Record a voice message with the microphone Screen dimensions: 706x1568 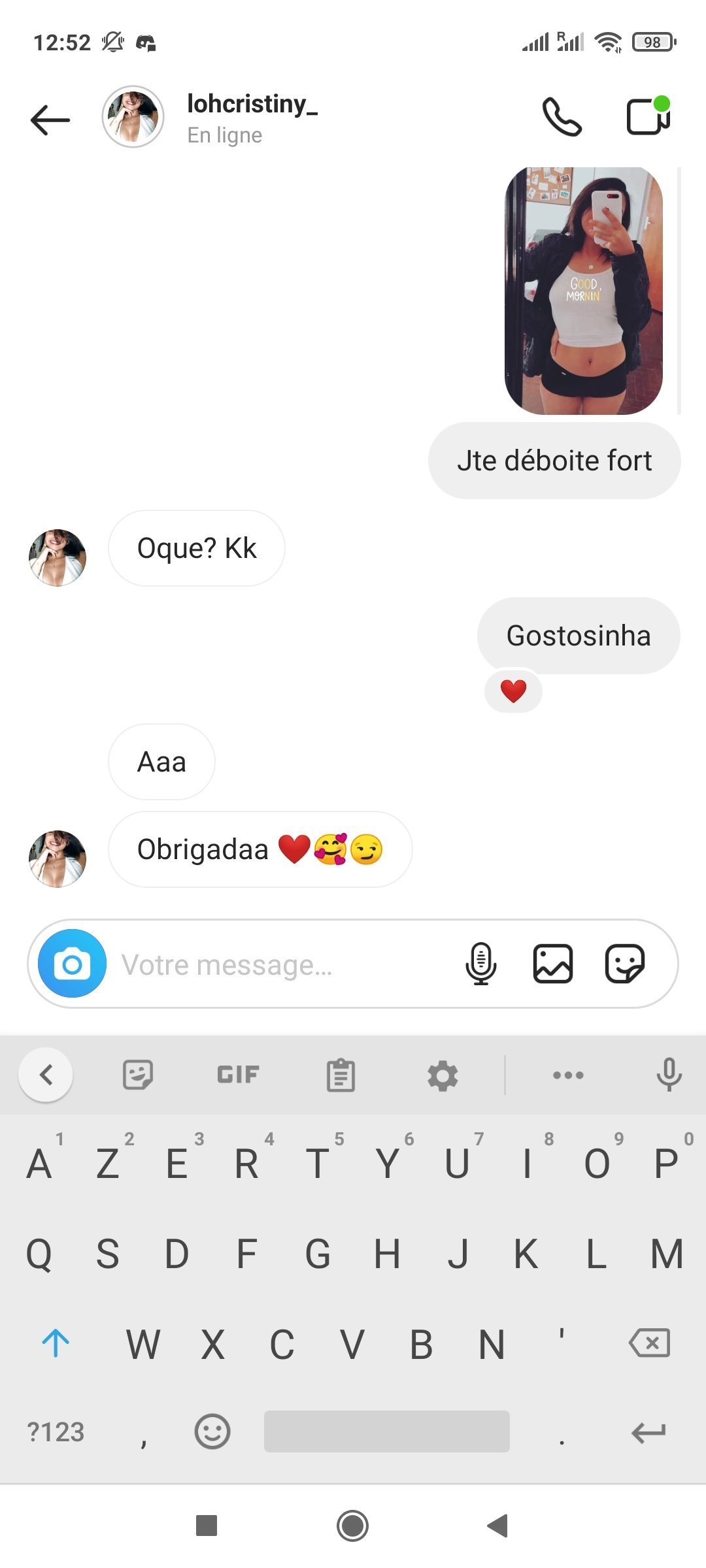481,964
